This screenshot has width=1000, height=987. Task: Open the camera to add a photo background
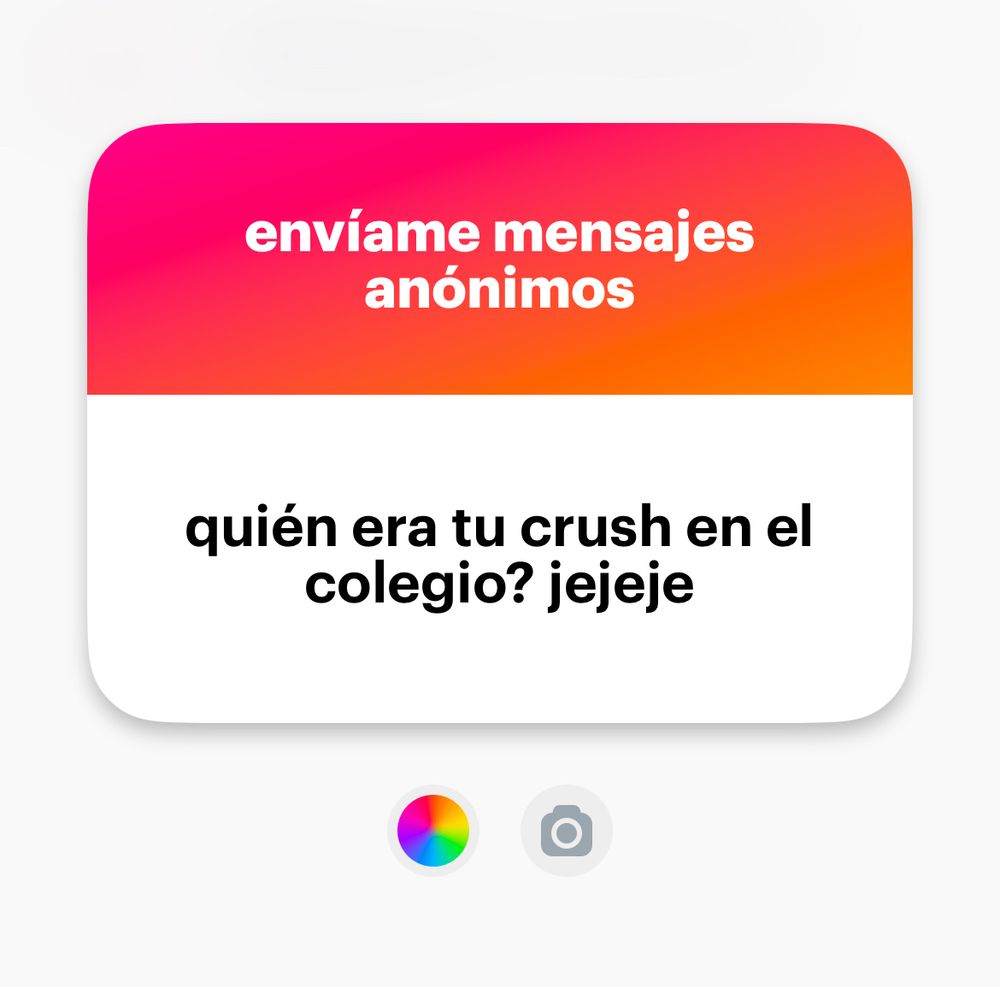tap(566, 831)
